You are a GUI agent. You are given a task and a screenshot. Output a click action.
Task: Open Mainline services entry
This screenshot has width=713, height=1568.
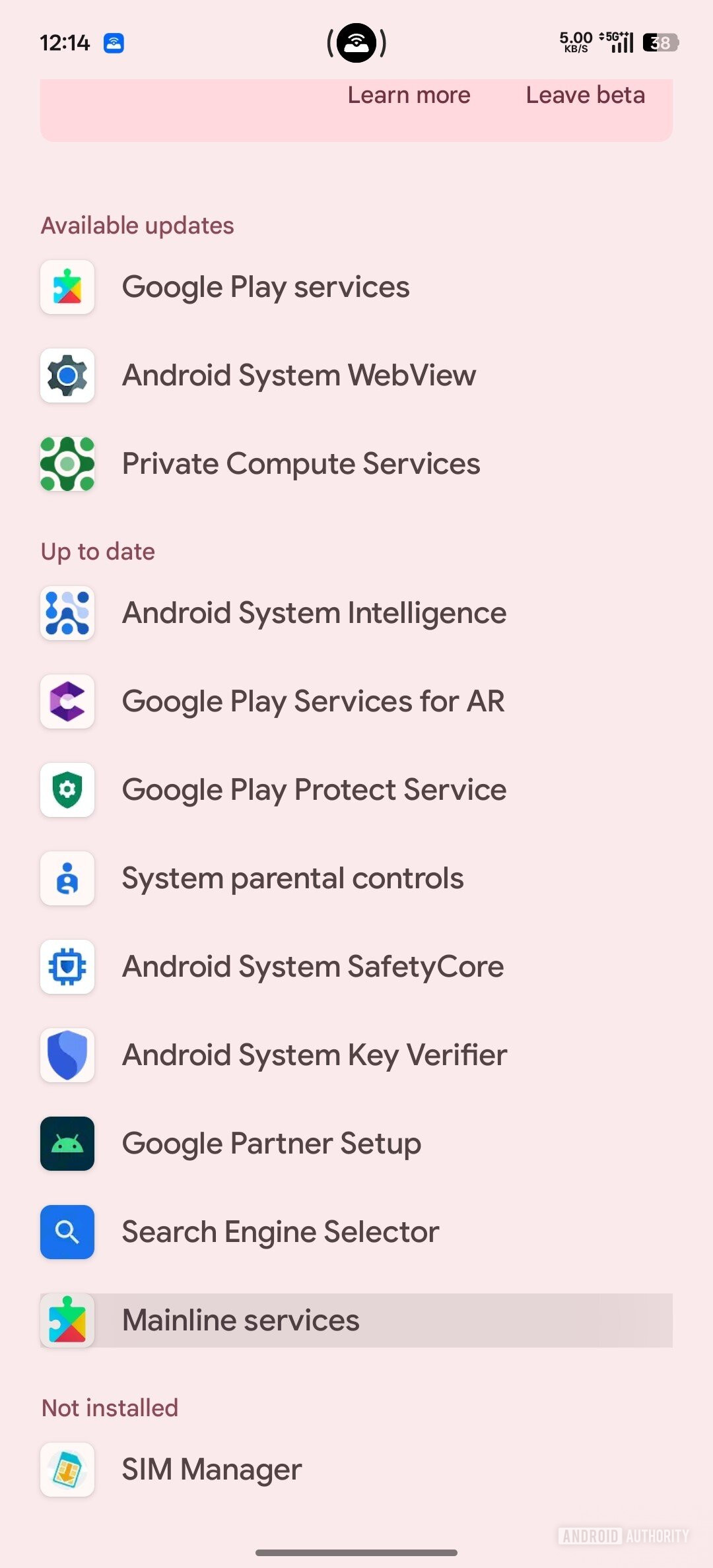click(240, 1321)
